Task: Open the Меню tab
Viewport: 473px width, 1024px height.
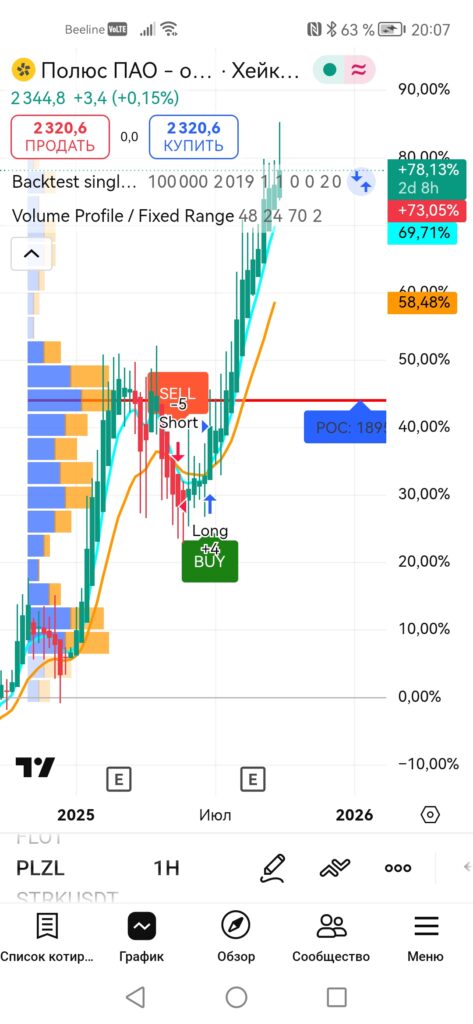Action: 425,938
